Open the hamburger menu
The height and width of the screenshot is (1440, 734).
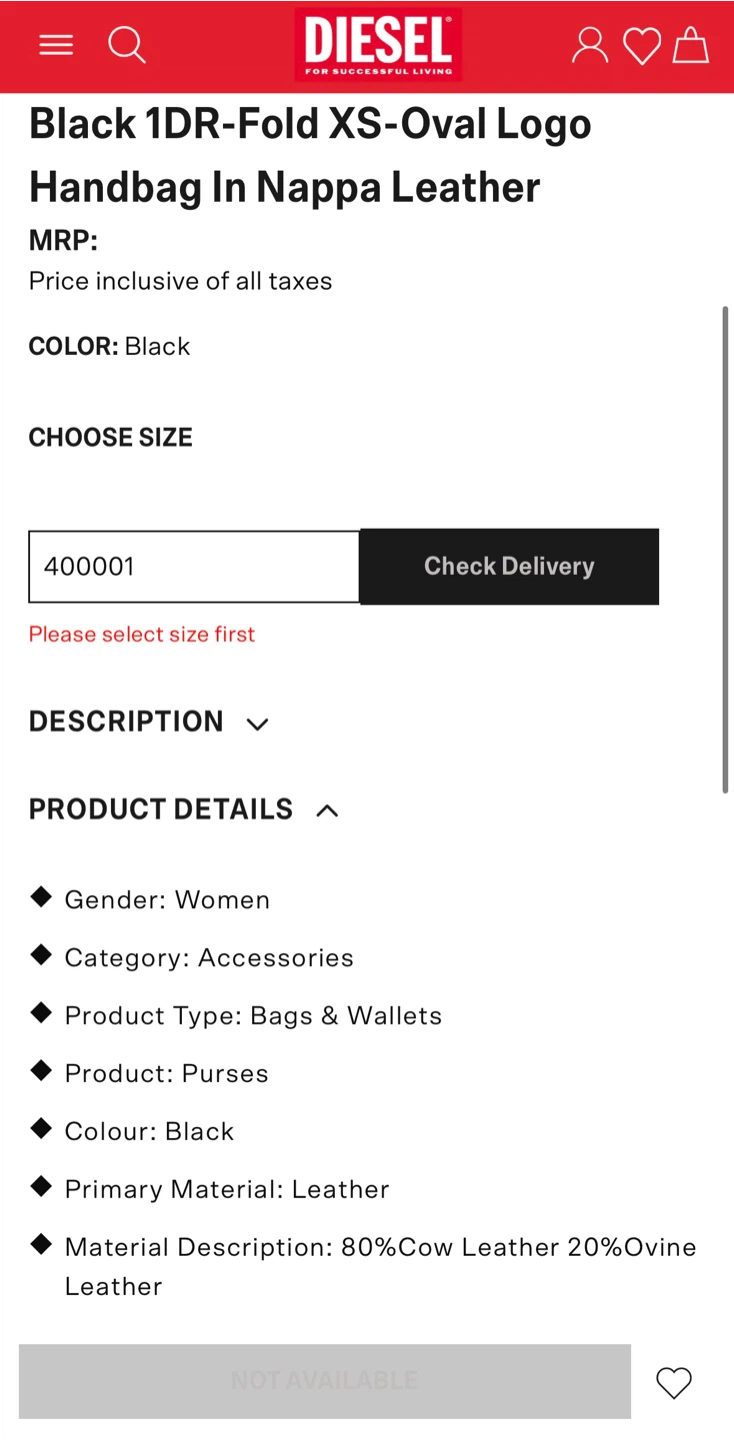pyautogui.click(x=56, y=45)
